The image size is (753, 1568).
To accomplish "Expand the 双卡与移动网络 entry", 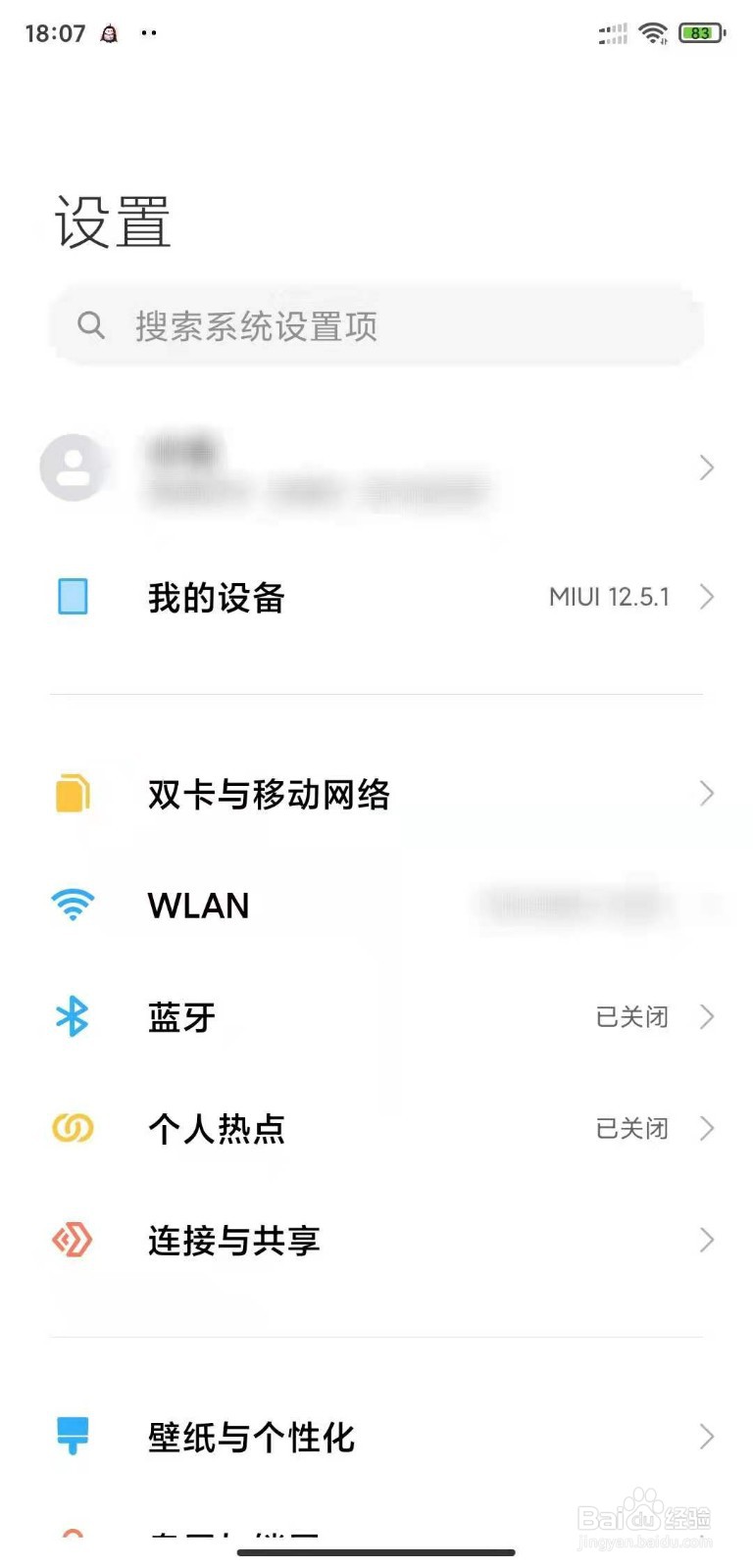I will click(376, 794).
